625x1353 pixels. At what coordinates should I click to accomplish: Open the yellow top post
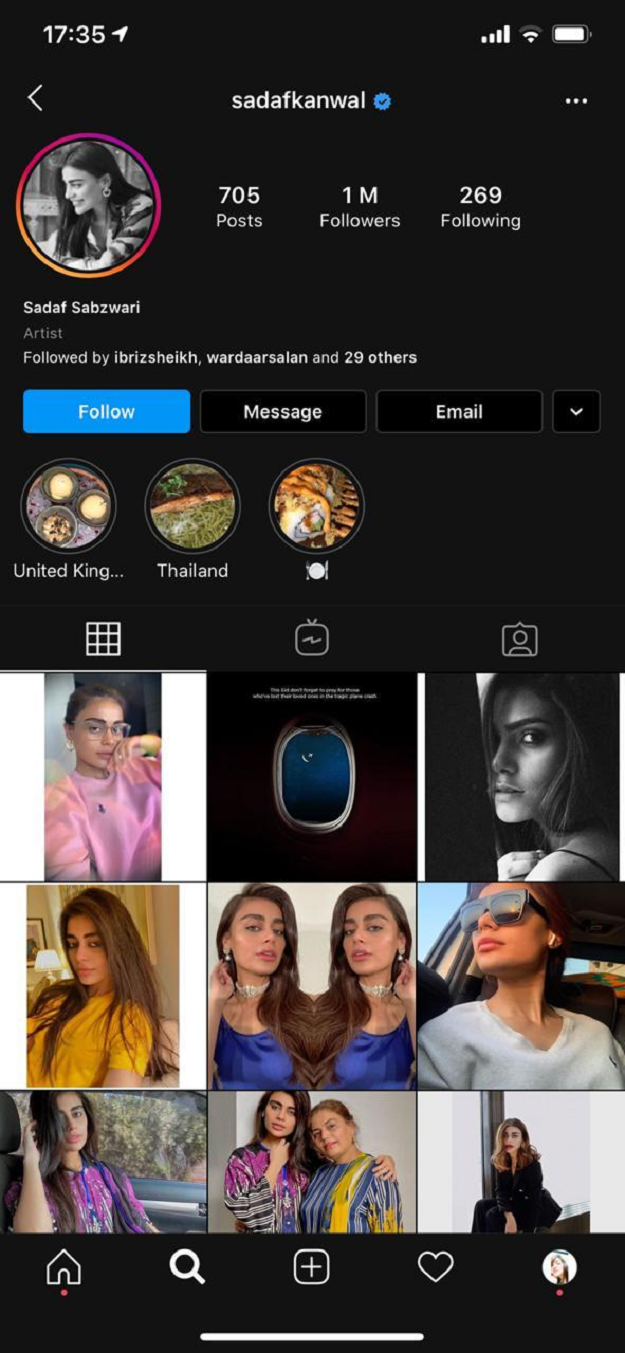tap(103, 986)
